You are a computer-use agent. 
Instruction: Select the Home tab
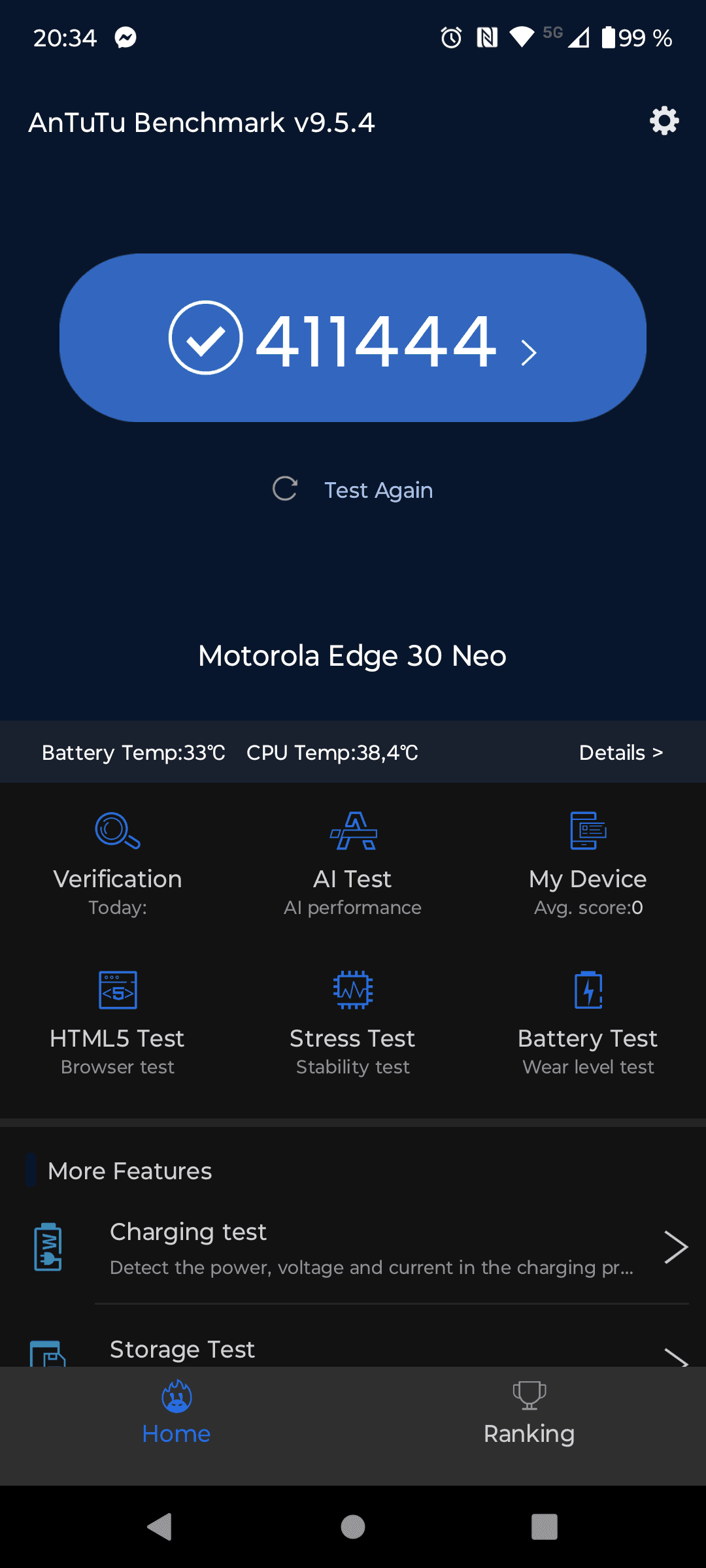(x=176, y=1414)
